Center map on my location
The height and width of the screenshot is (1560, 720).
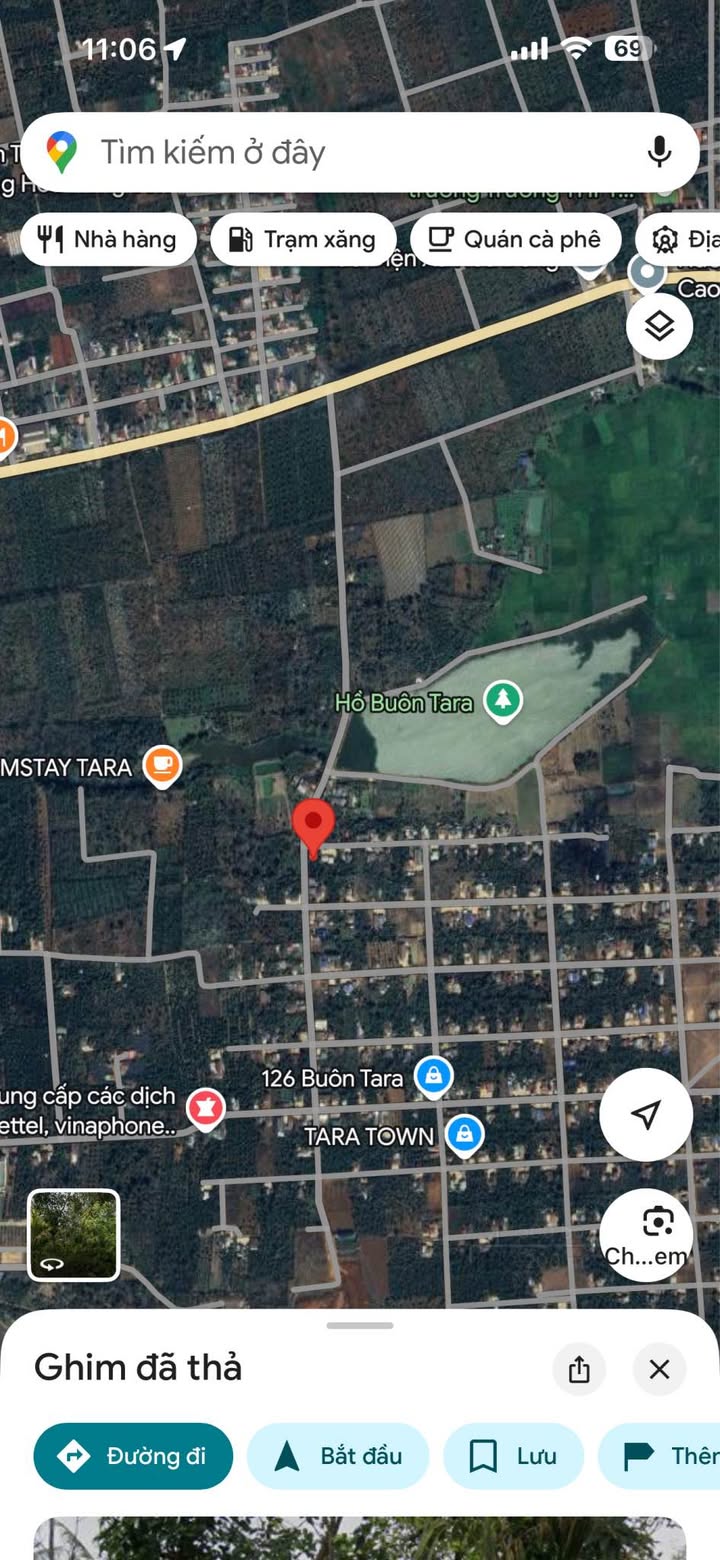click(x=646, y=1114)
